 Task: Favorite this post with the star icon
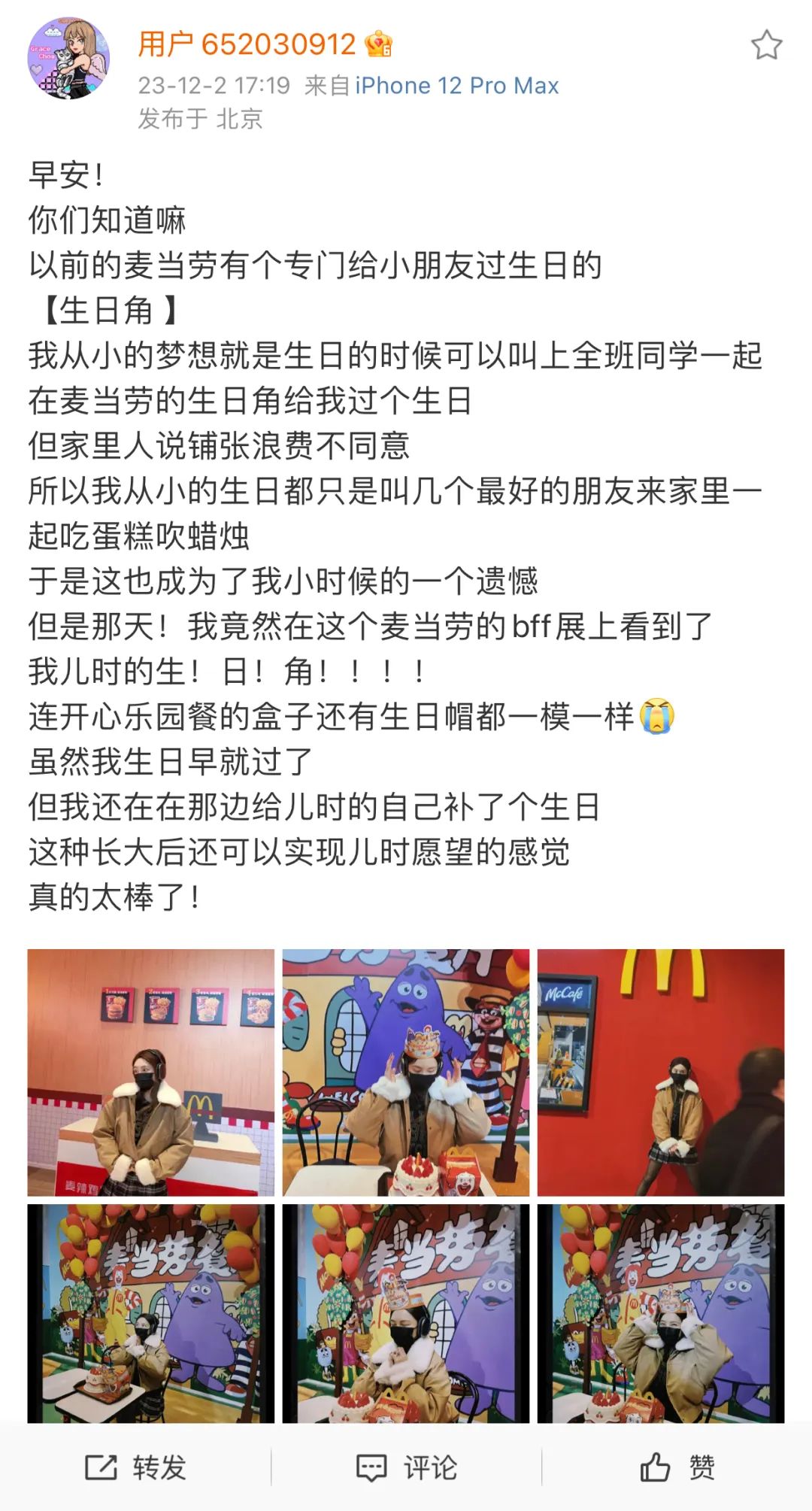pos(766,45)
